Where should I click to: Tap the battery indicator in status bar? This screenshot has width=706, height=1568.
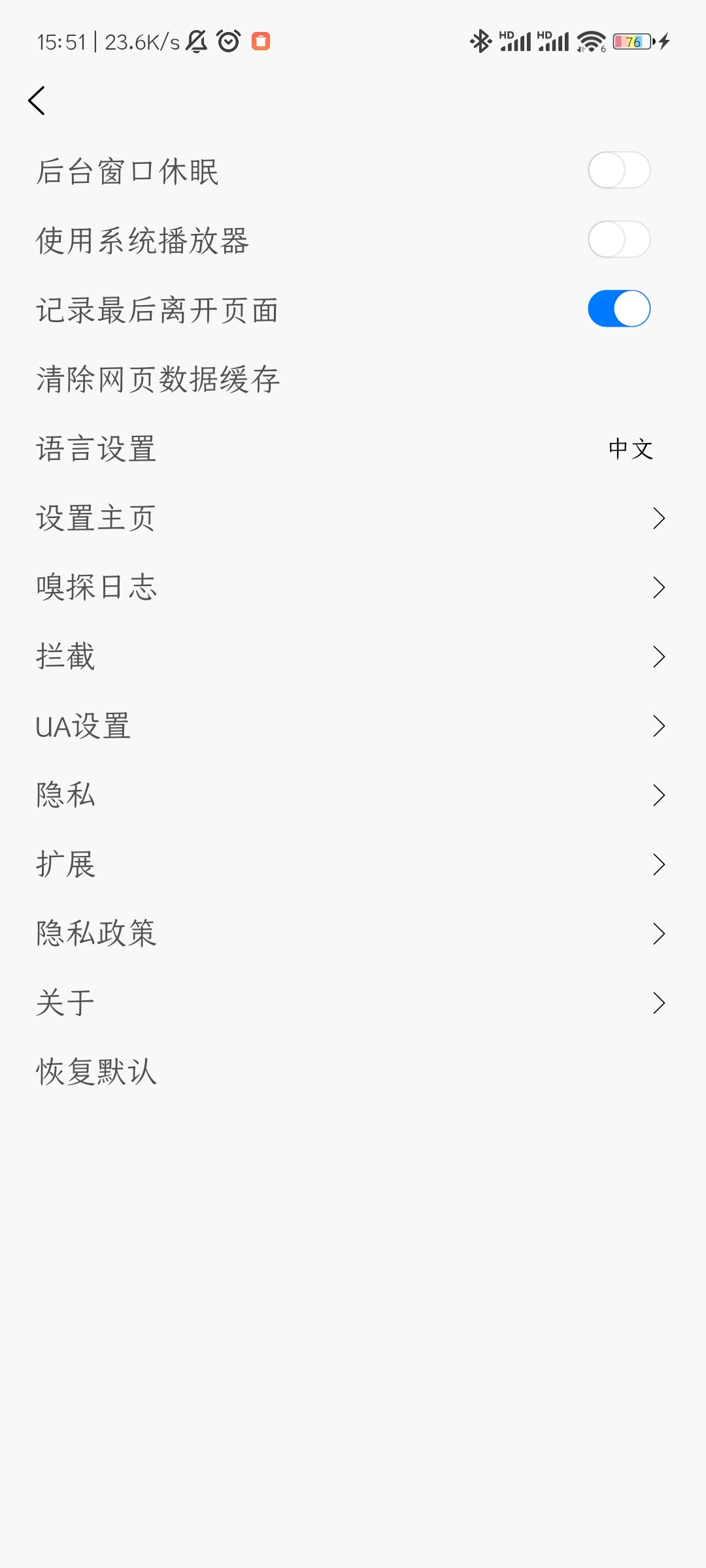(x=631, y=41)
